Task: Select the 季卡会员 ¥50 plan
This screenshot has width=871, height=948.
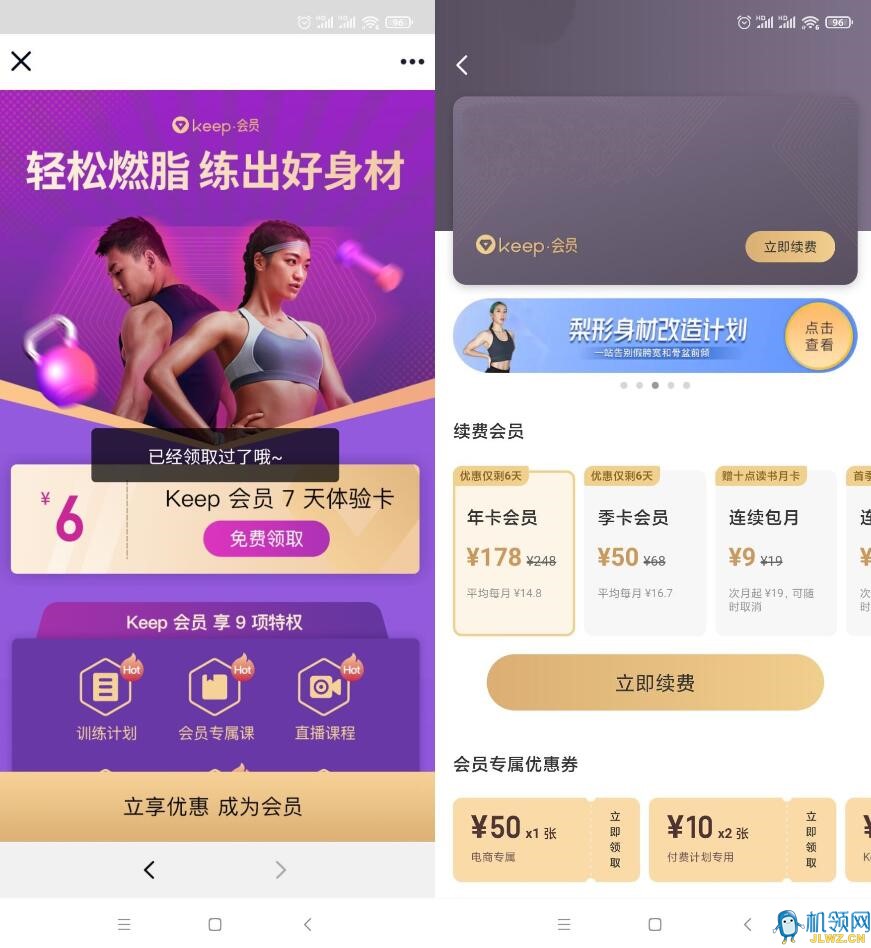Action: (644, 553)
